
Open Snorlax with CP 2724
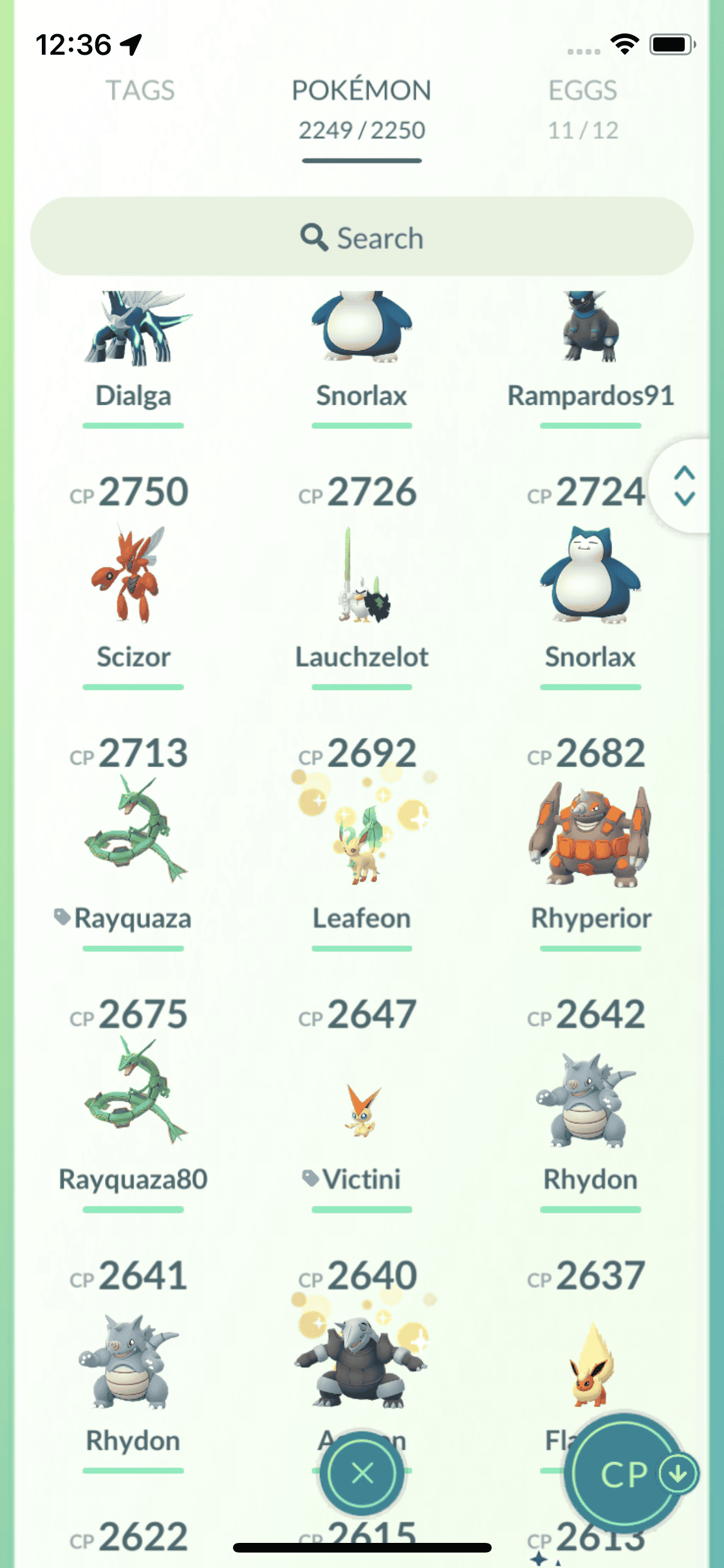[x=590, y=574]
